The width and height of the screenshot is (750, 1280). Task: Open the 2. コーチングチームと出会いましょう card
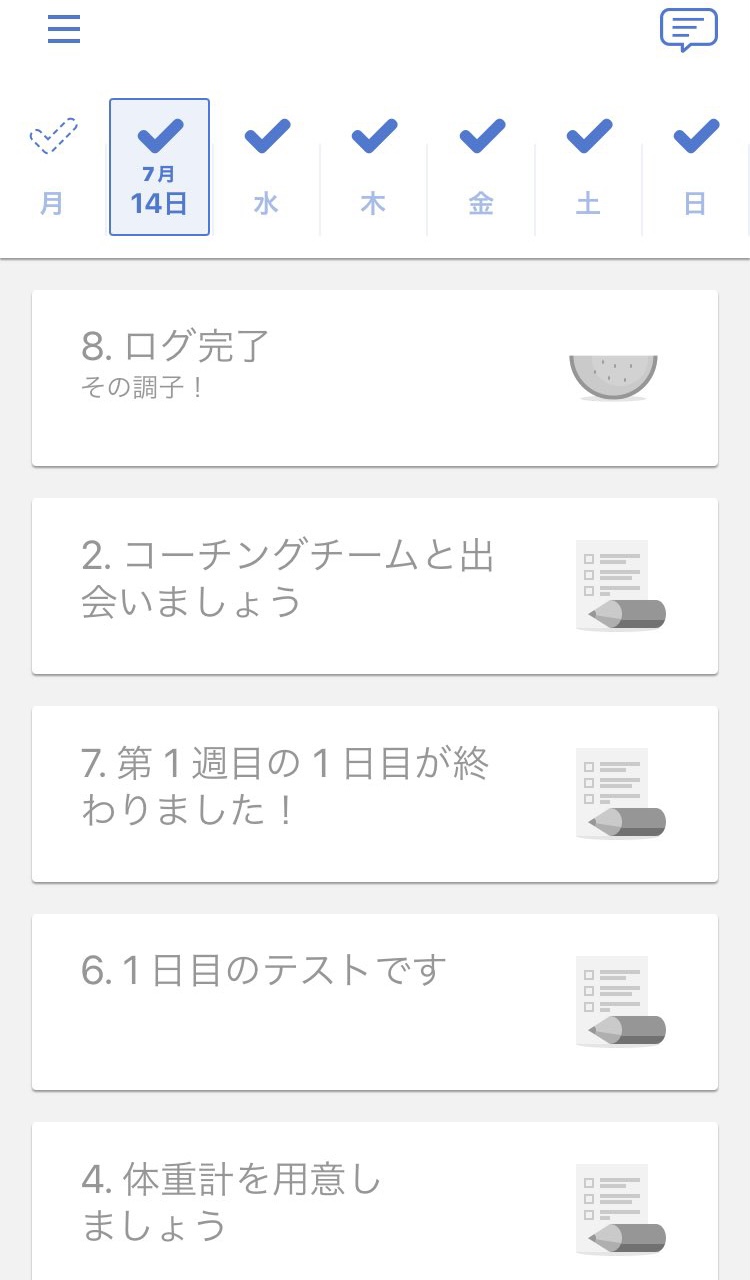[x=375, y=586]
